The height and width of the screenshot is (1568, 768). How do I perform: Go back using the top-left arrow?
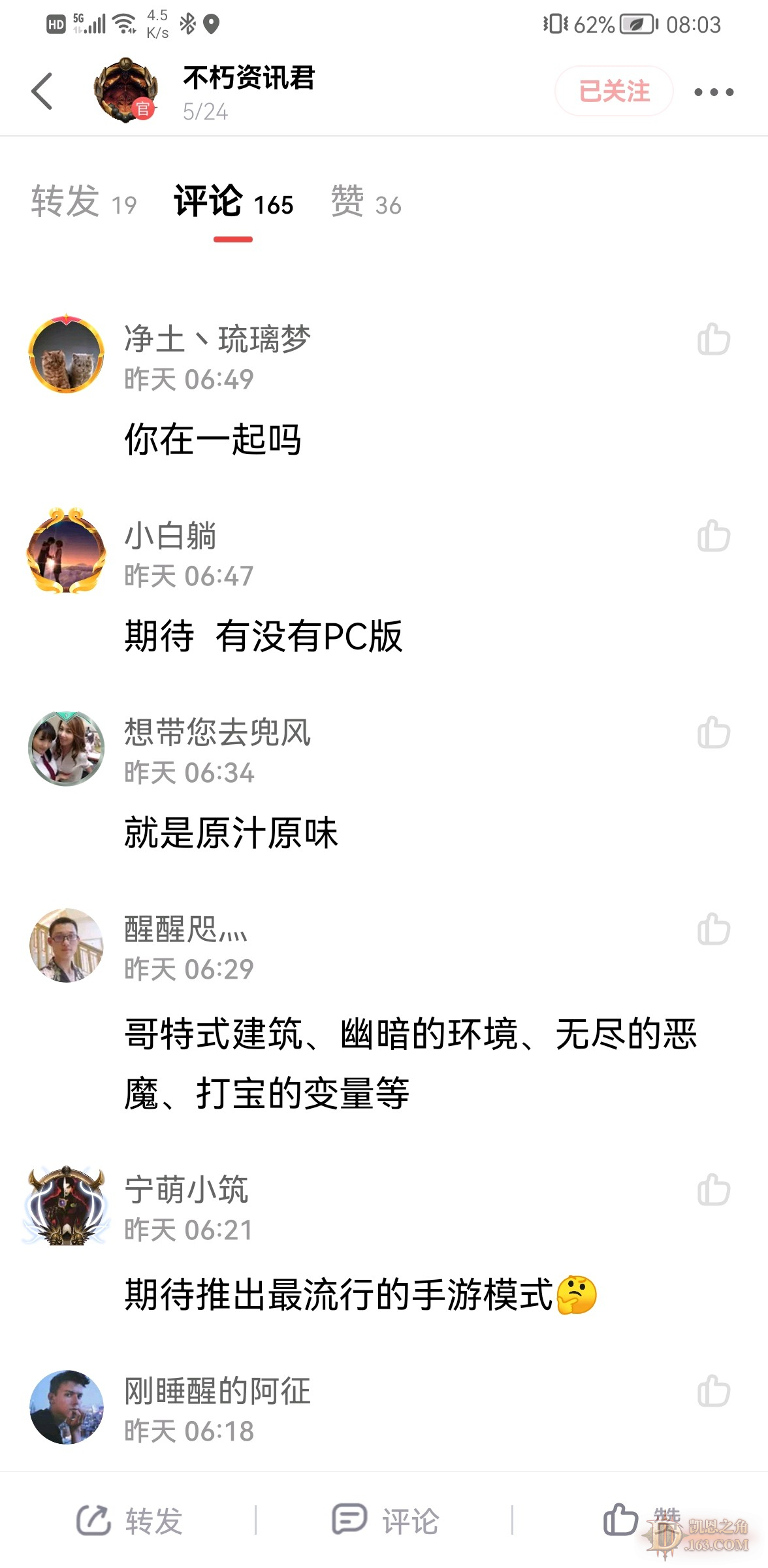(42, 91)
